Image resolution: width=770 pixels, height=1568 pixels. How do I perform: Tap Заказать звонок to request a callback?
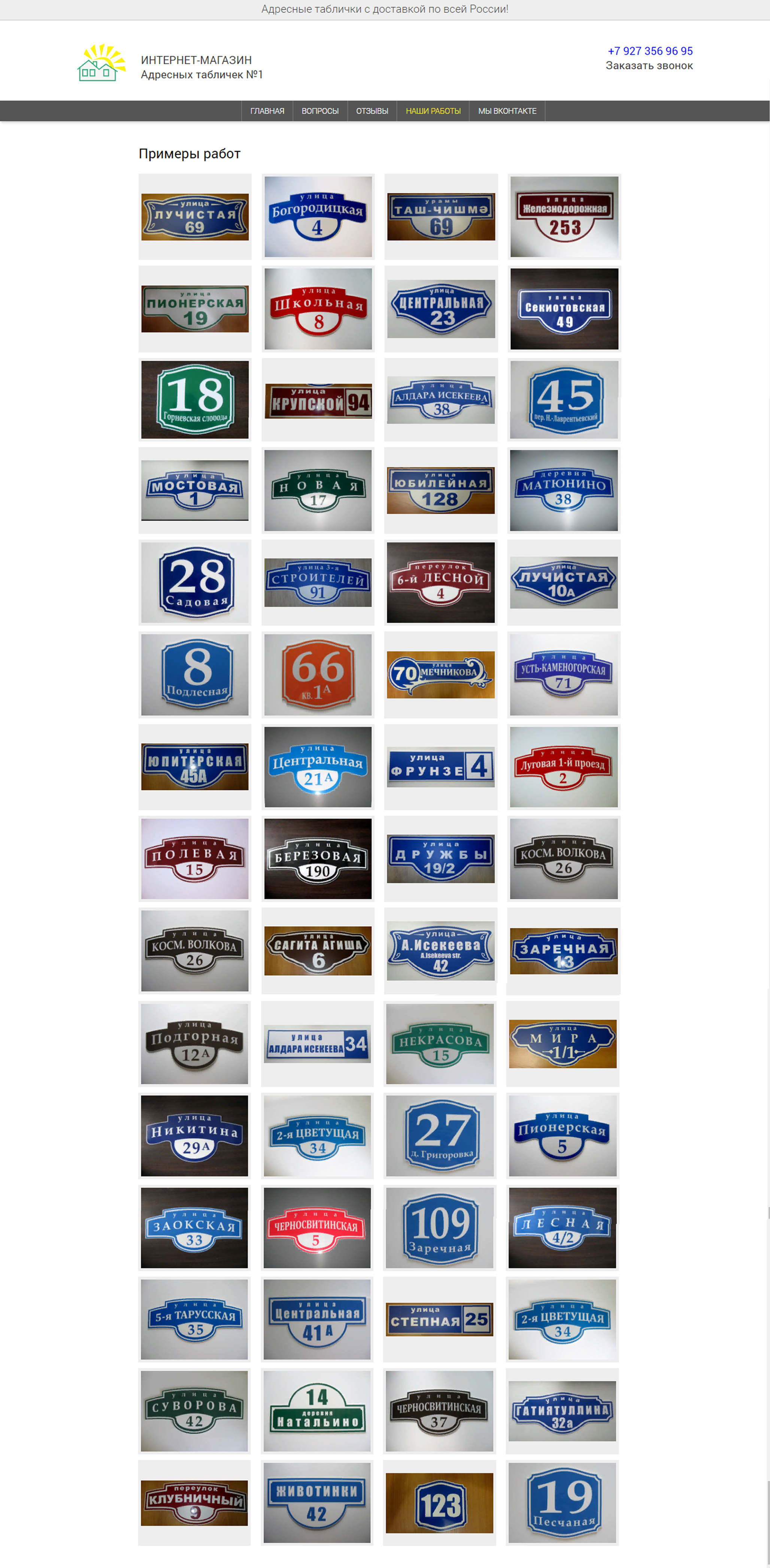click(649, 66)
